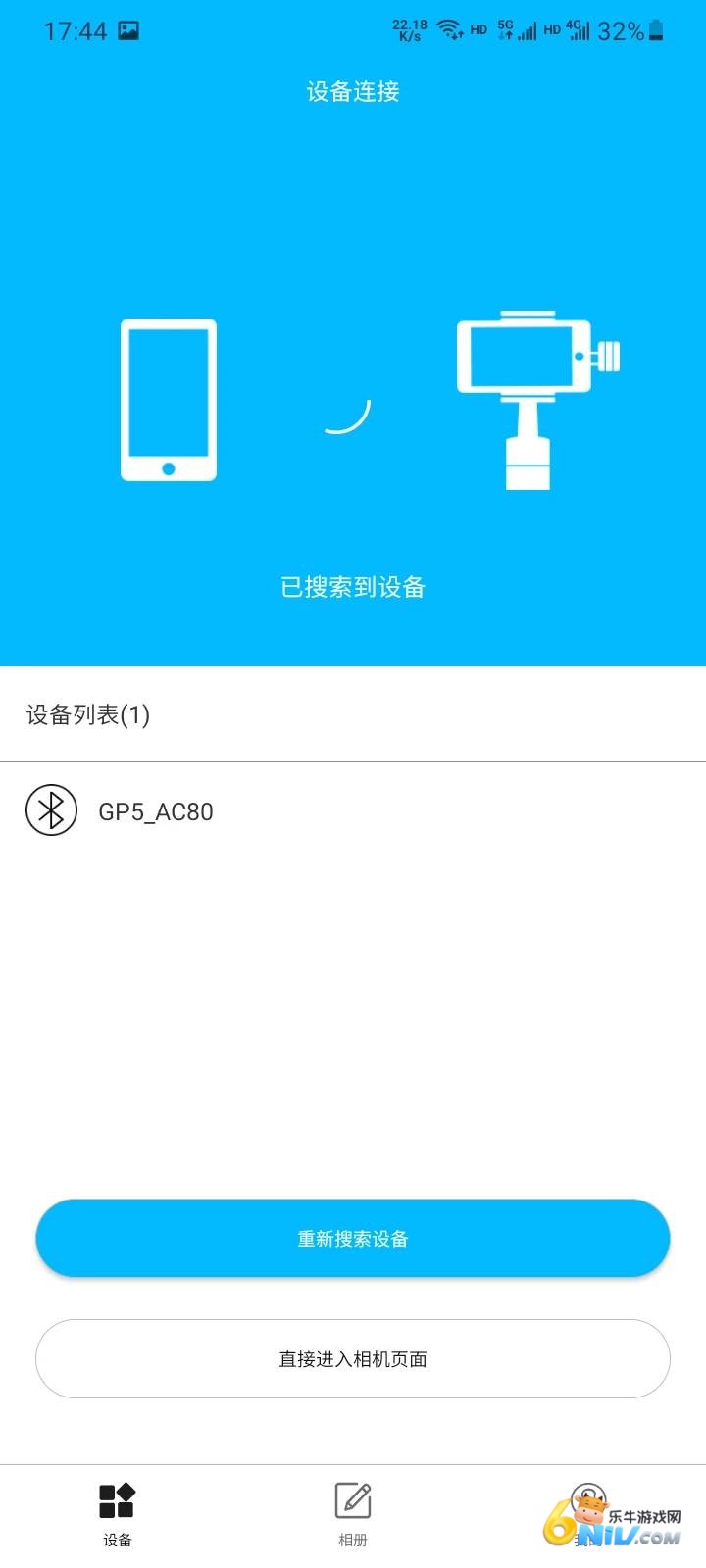Tap the 17:44 clock display
Screen dimensions: 706x1568
tap(74, 30)
